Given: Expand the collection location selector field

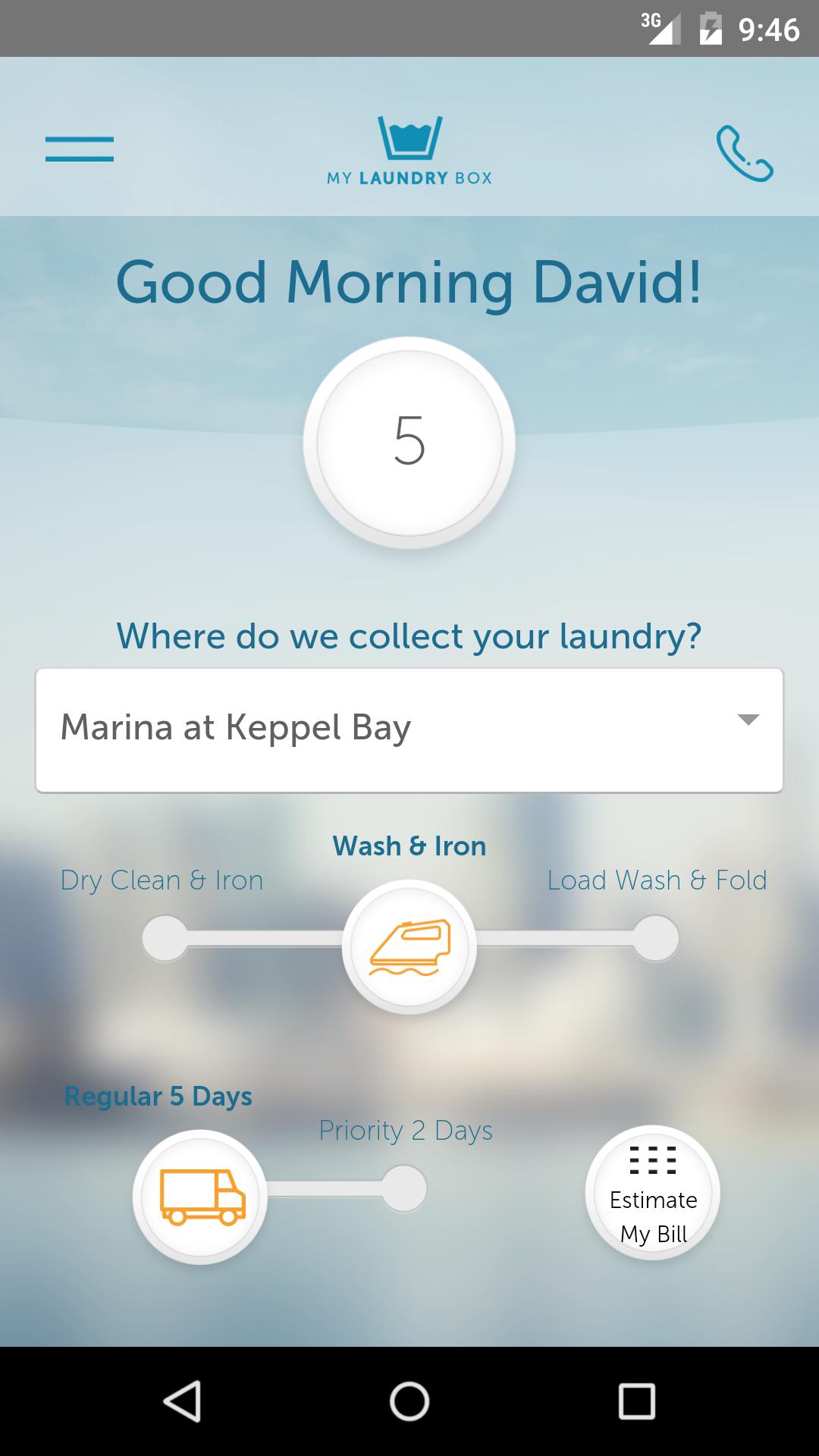Looking at the screenshot, I should [x=409, y=726].
